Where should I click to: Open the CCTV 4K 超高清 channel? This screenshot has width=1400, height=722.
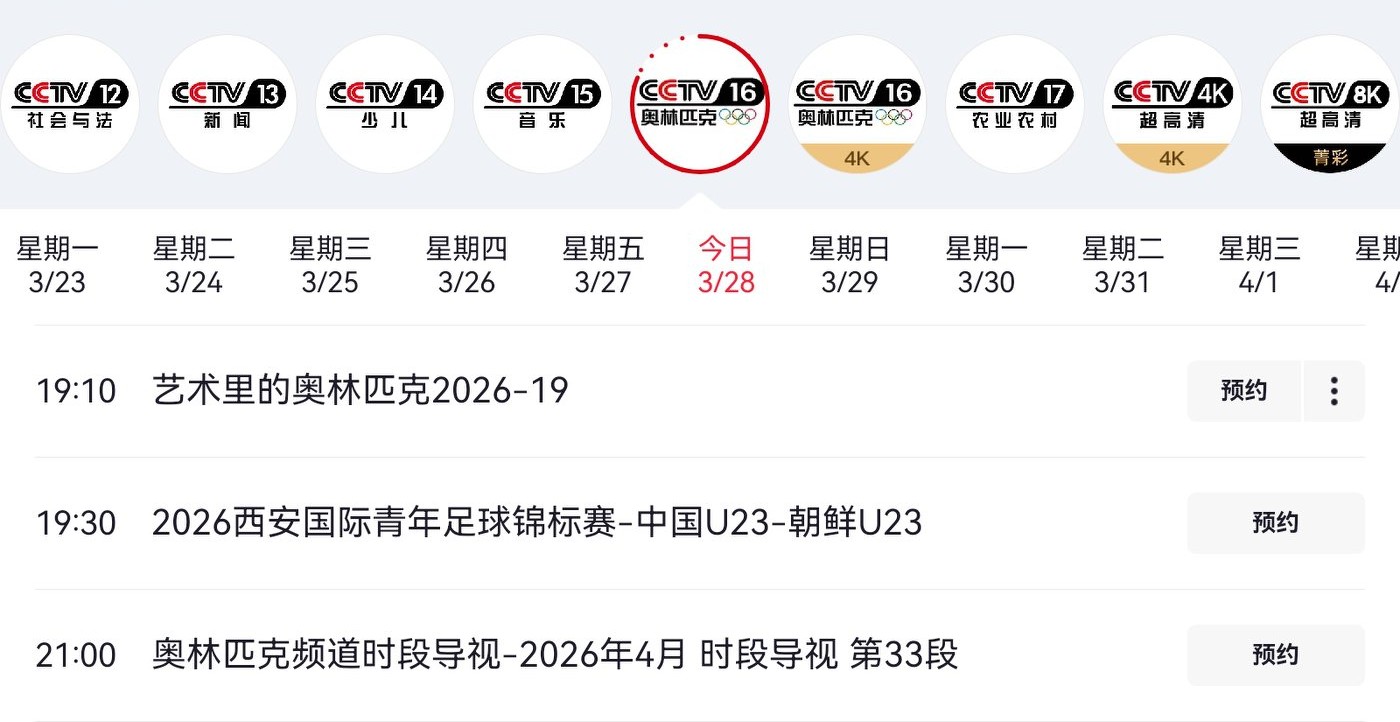1172,104
